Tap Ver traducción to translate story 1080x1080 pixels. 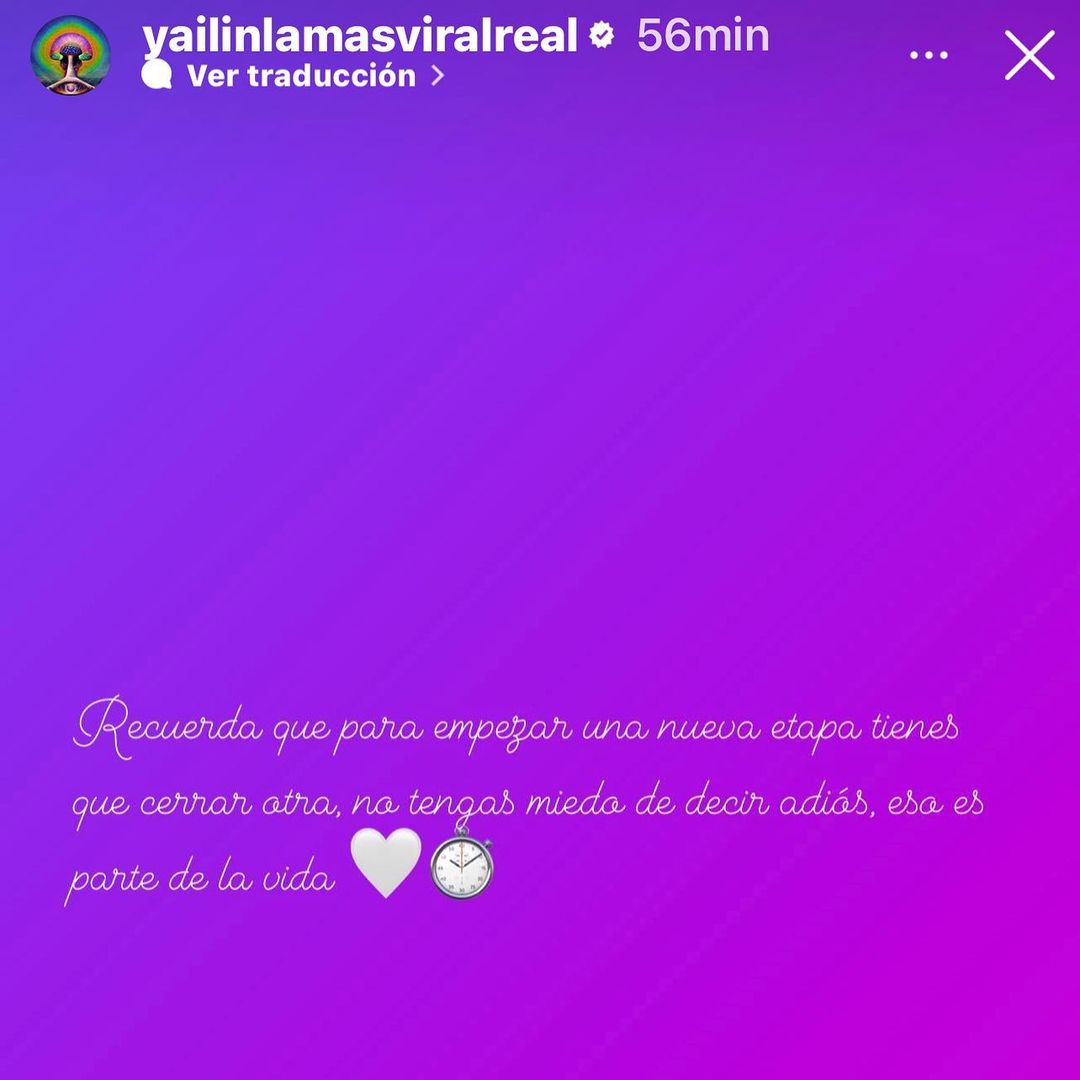click(x=300, y=76)
